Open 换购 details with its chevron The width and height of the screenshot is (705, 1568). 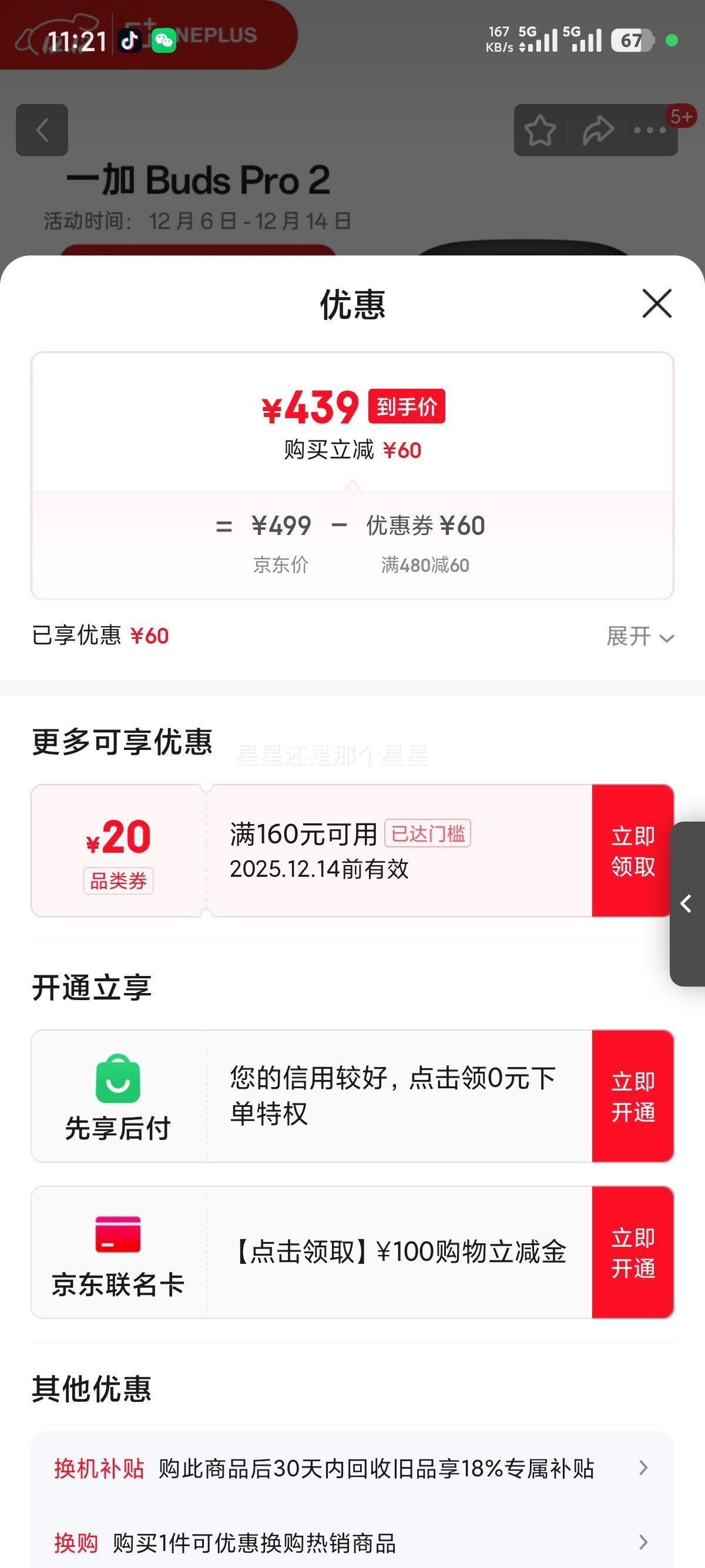point(643,1542)
